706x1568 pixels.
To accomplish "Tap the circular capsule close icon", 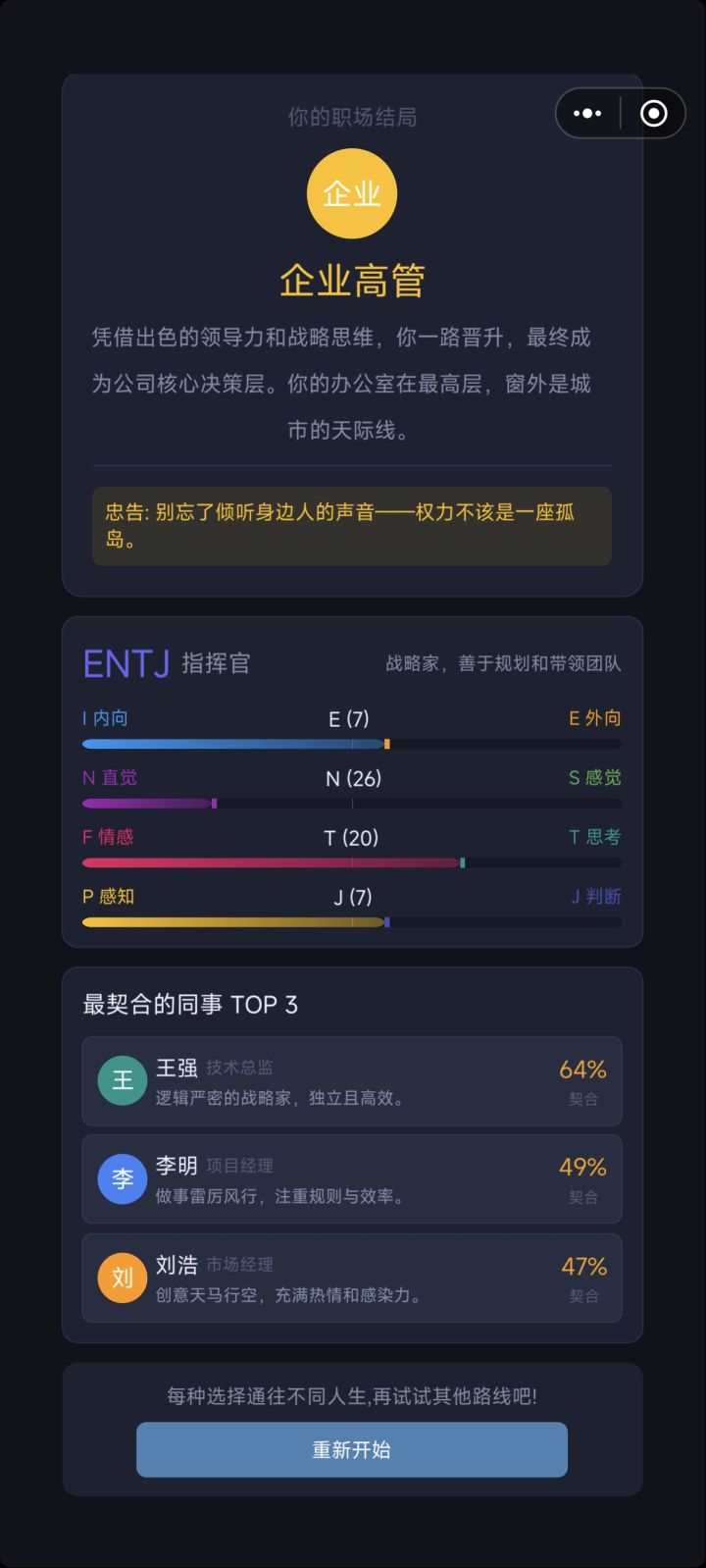I will (652, 113).
